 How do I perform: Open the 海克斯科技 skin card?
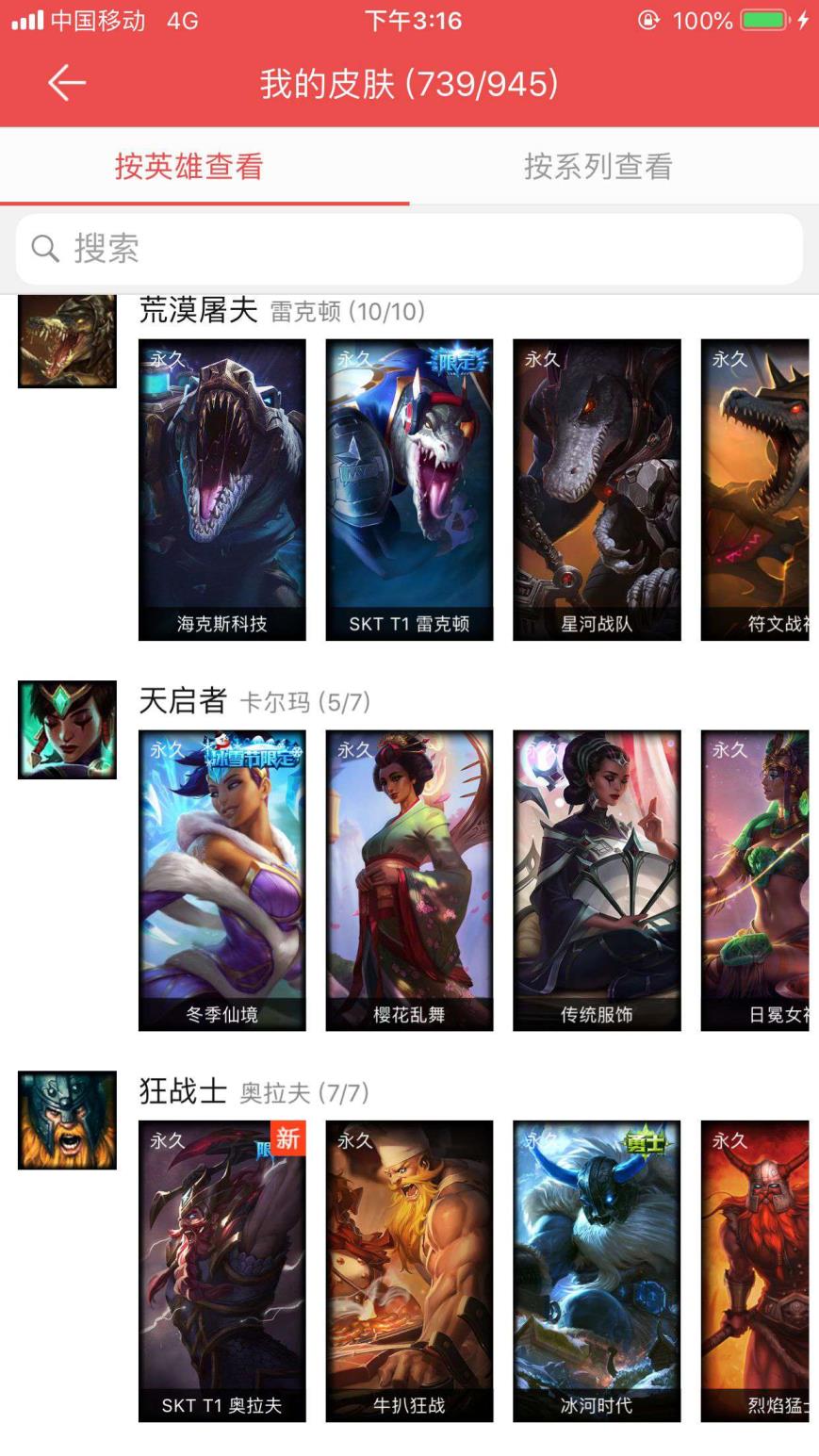tap(221, 489)
